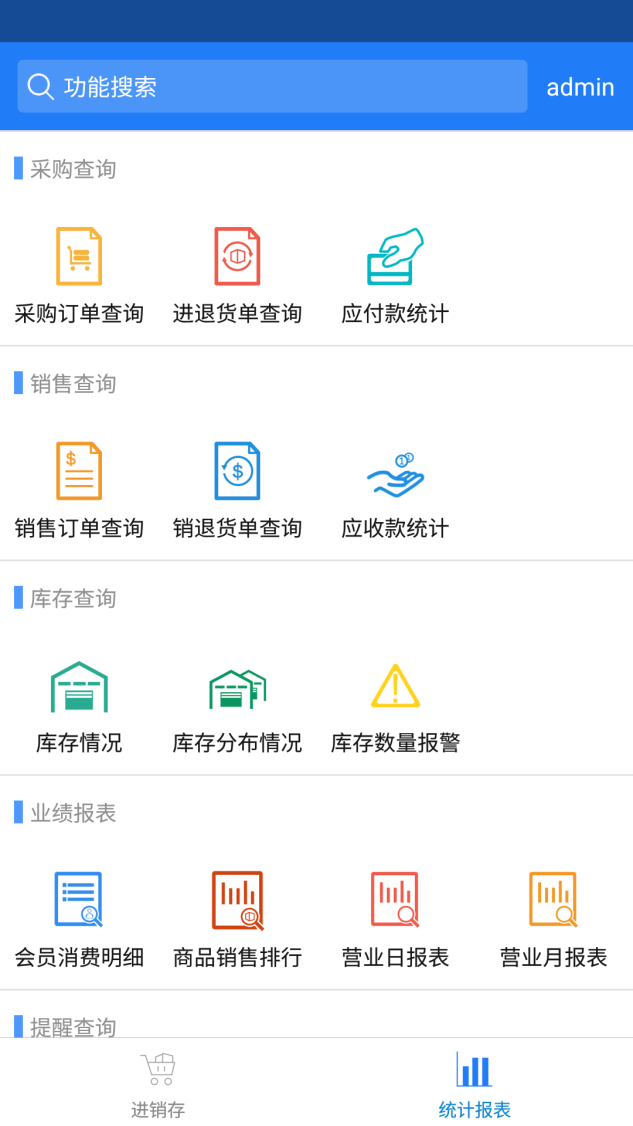Image resolution: width=633 pixels, height=1126 pixels.
Task: Open the admin account label
Action: tap(580, 87)
